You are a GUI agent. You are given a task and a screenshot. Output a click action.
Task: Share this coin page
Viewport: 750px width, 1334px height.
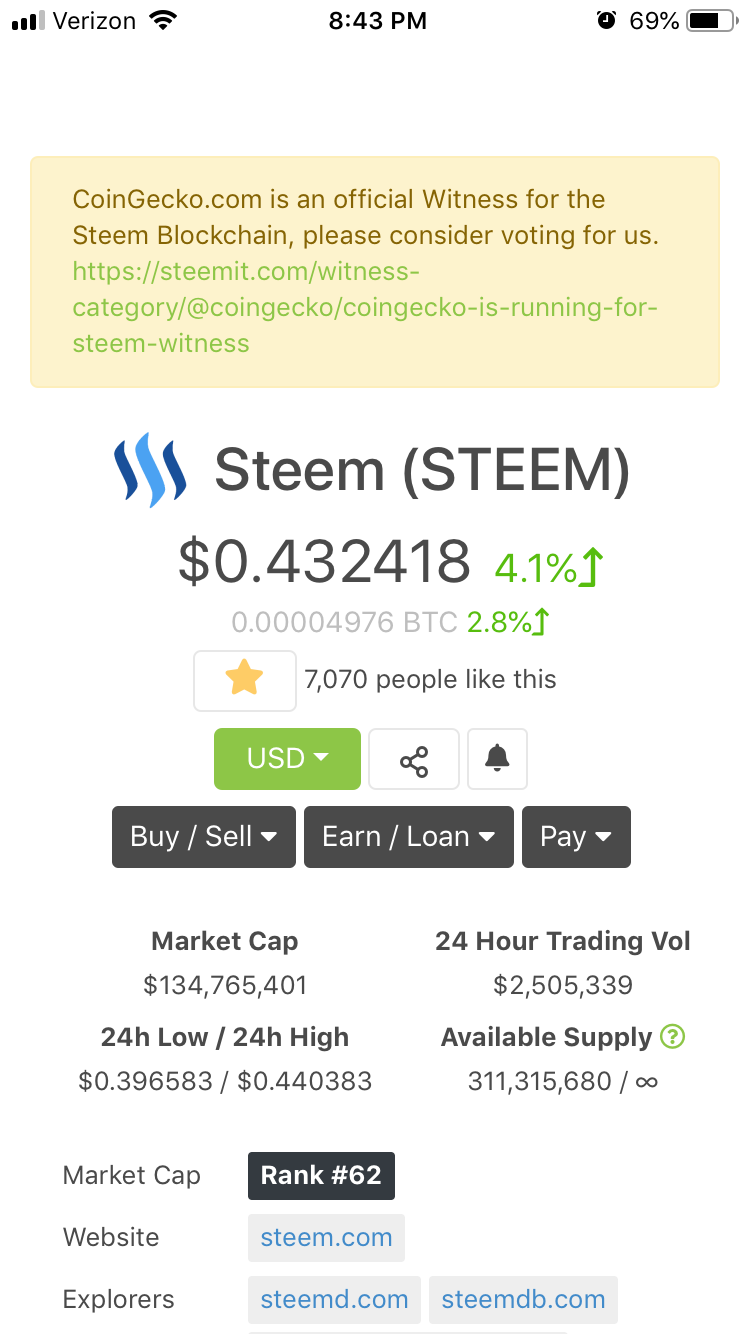pyautogui.click(x=414, y=760)
